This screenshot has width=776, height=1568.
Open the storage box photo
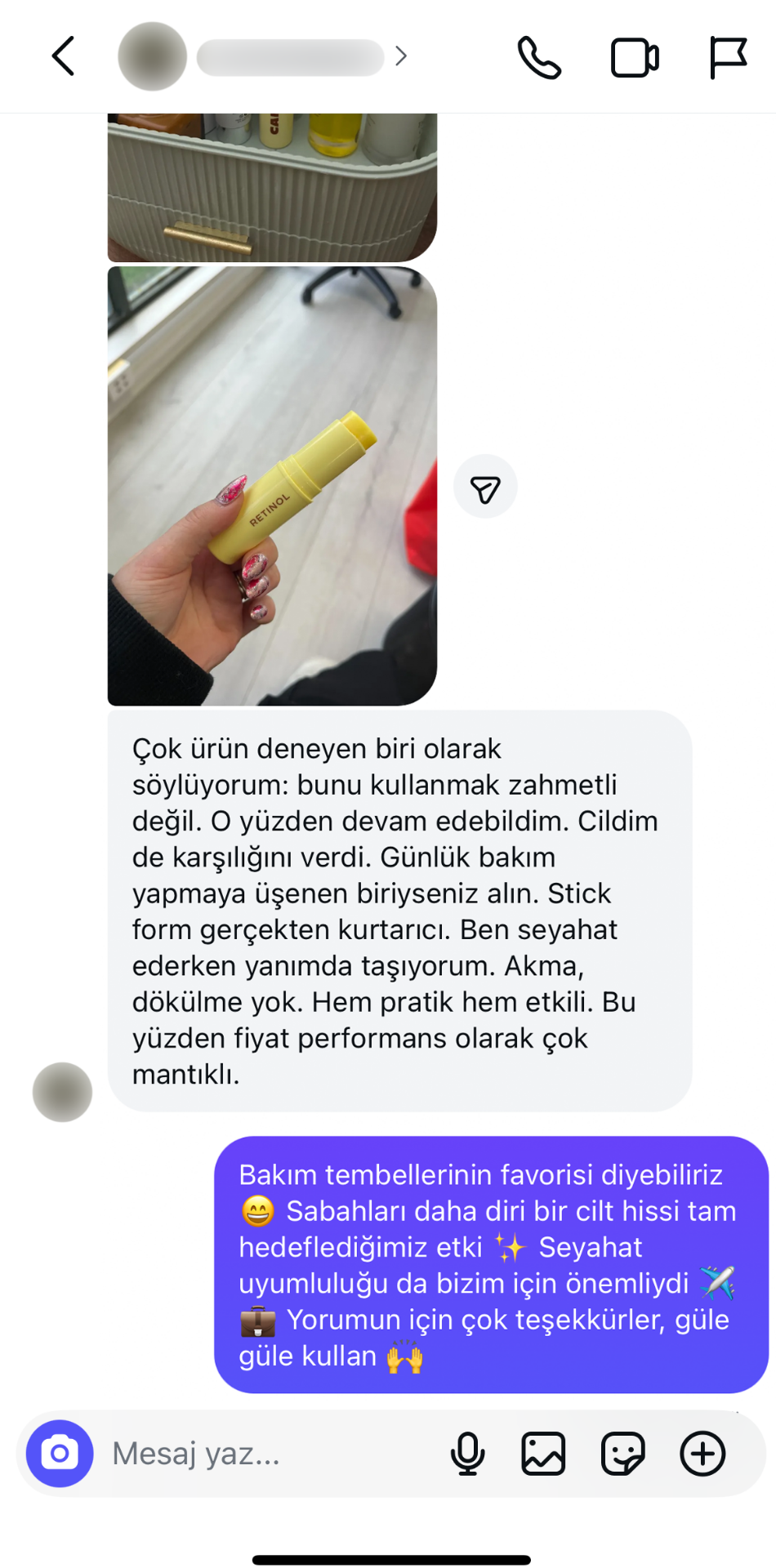coord(272,188)
